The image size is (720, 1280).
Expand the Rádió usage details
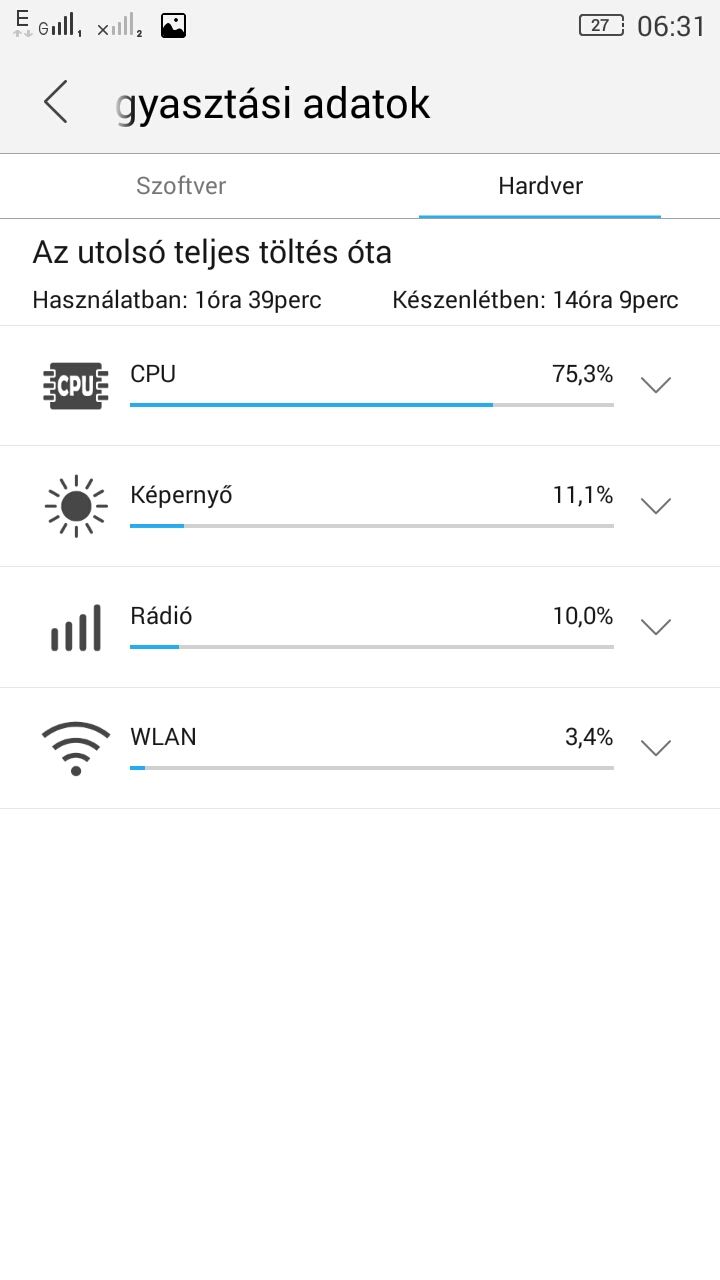(655, 627)
